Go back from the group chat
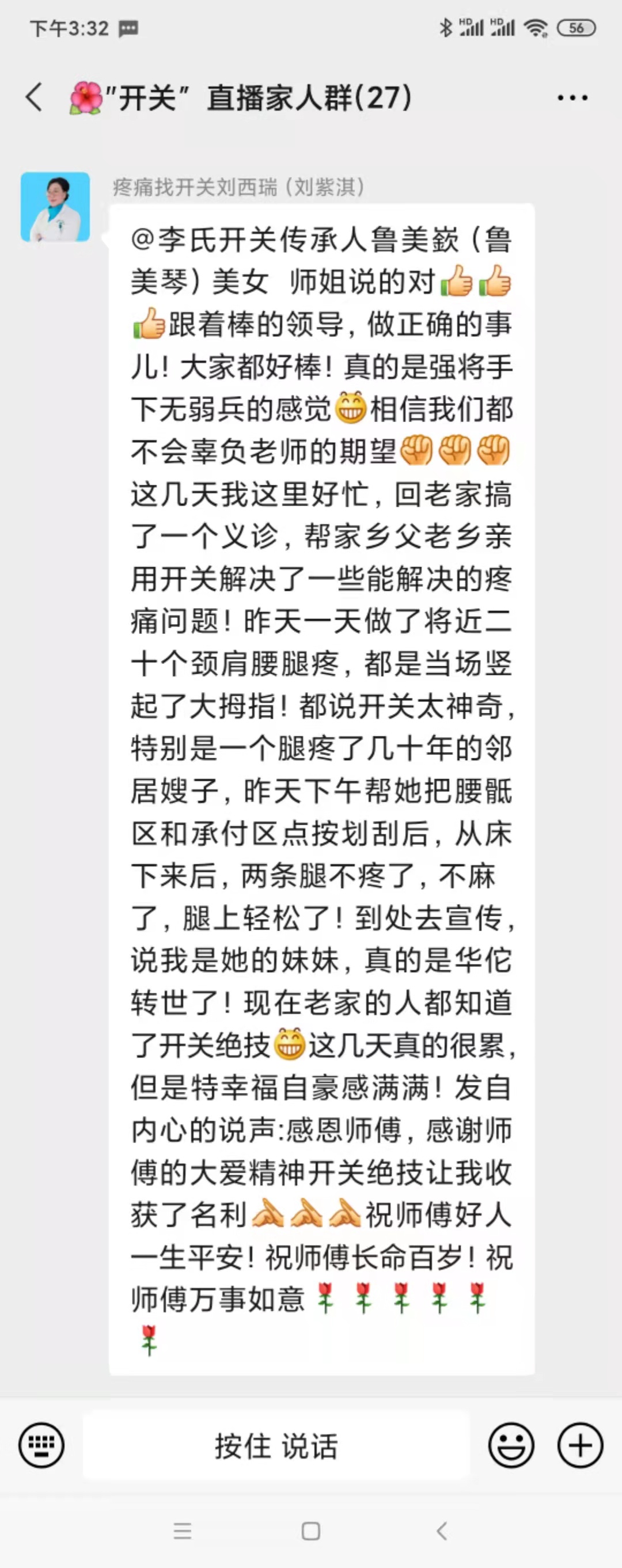The image size is (622, 1568). [35, 97]
